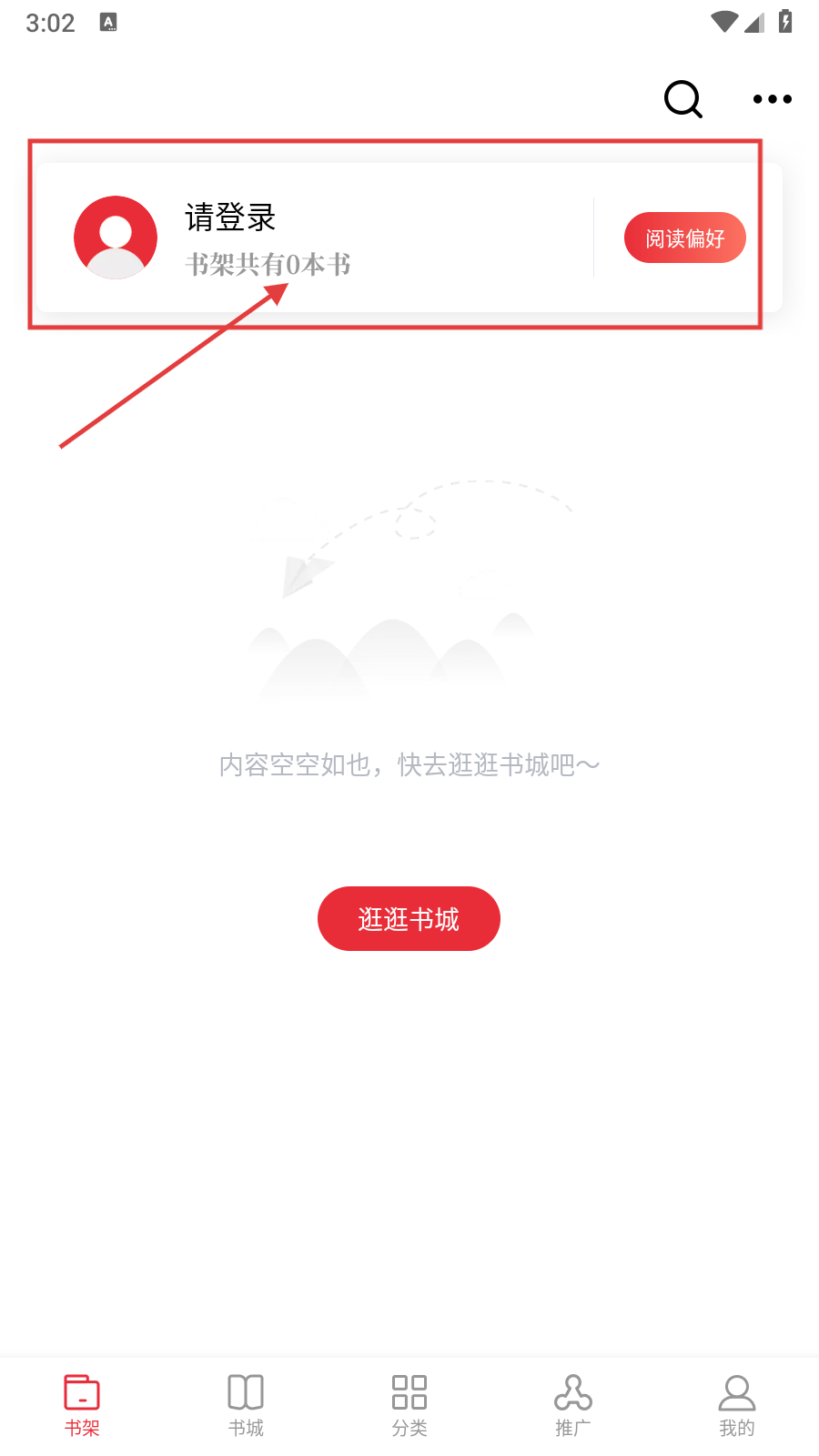Tap the 逛逛书城 button
The height and width of the screenshot is (1456, 819).
(x=409, y=919)
